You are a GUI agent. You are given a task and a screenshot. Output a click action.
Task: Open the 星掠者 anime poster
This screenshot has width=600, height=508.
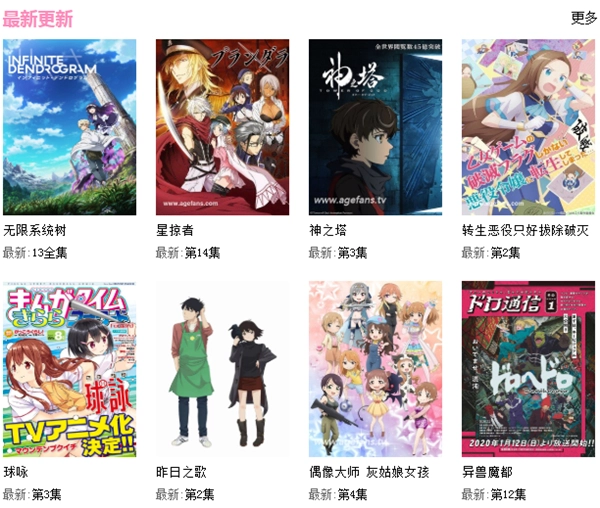[222, 127]
